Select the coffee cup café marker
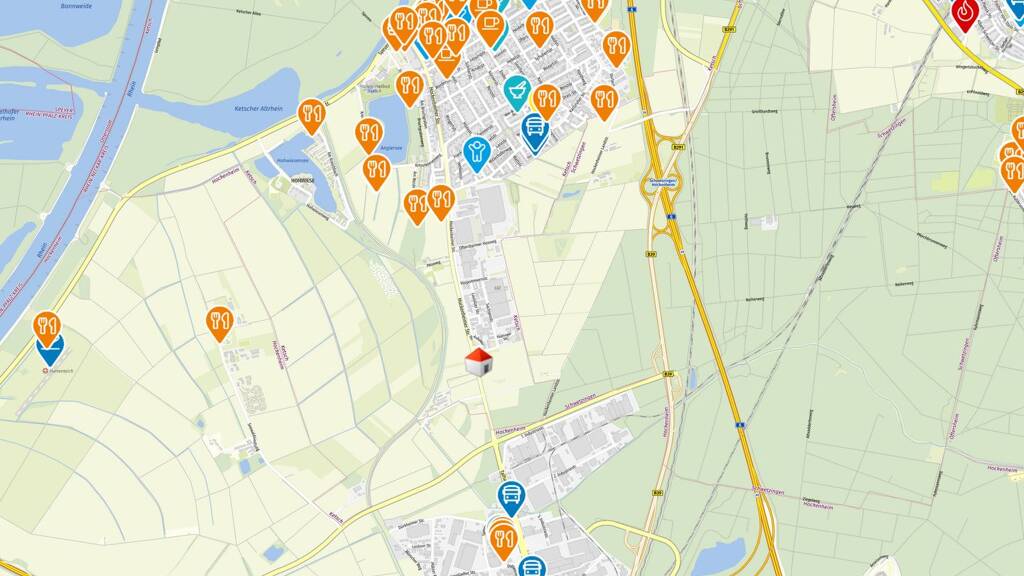 pos(490,24)
